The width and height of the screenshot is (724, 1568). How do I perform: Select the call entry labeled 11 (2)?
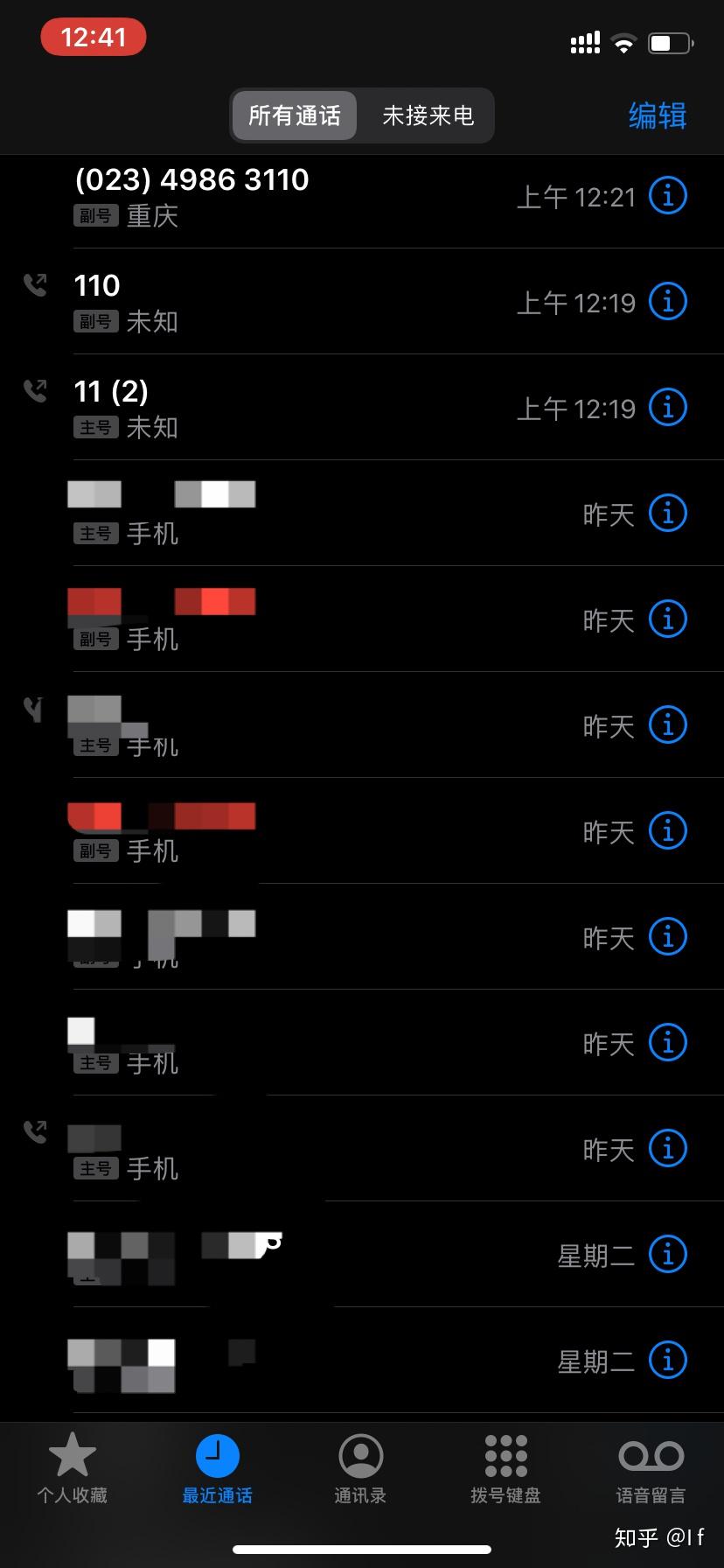(262, 407)
